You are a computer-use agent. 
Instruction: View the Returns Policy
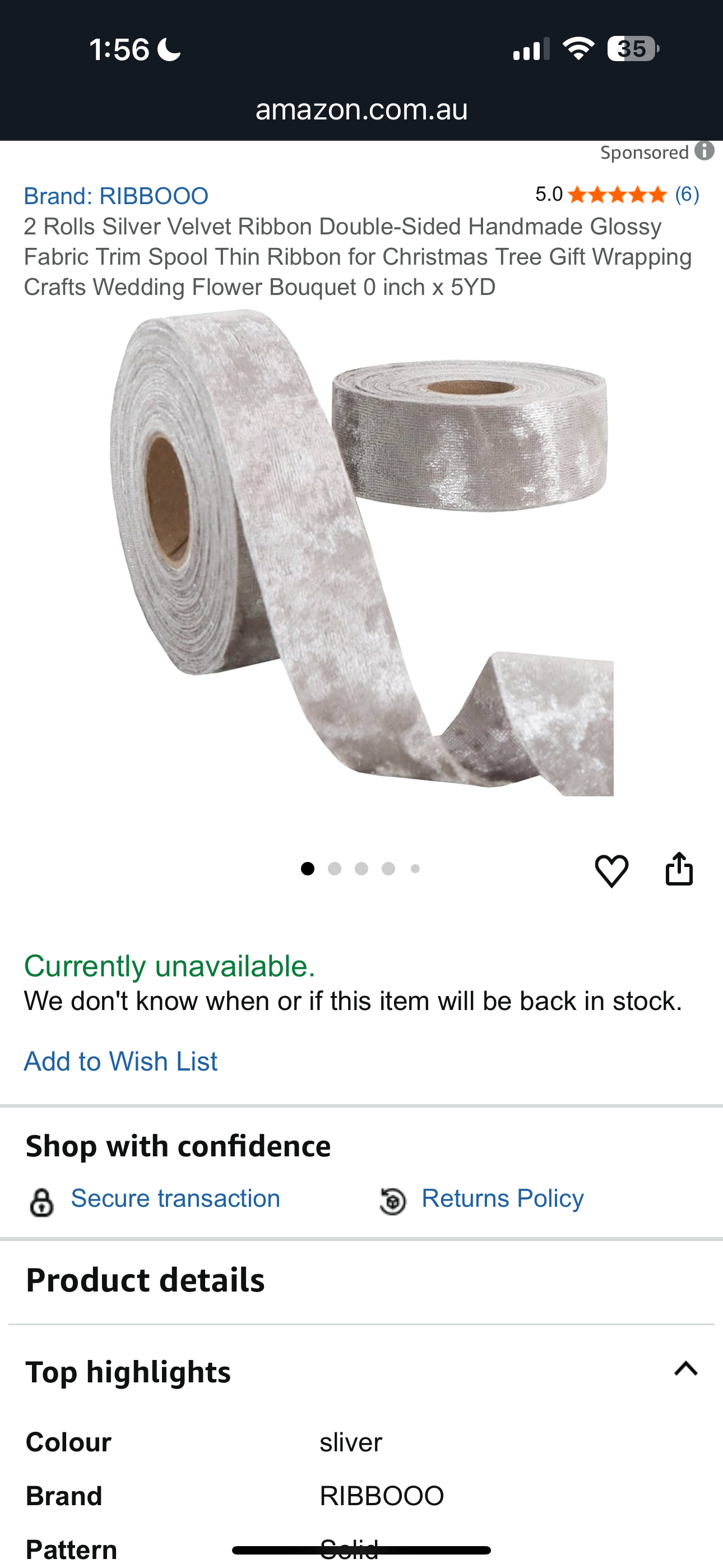502,1198
